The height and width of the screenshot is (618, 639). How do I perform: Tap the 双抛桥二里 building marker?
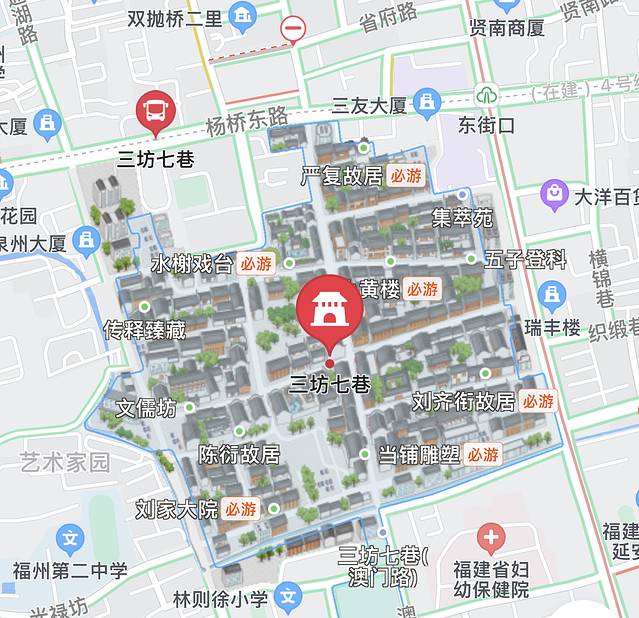point(241,16)
